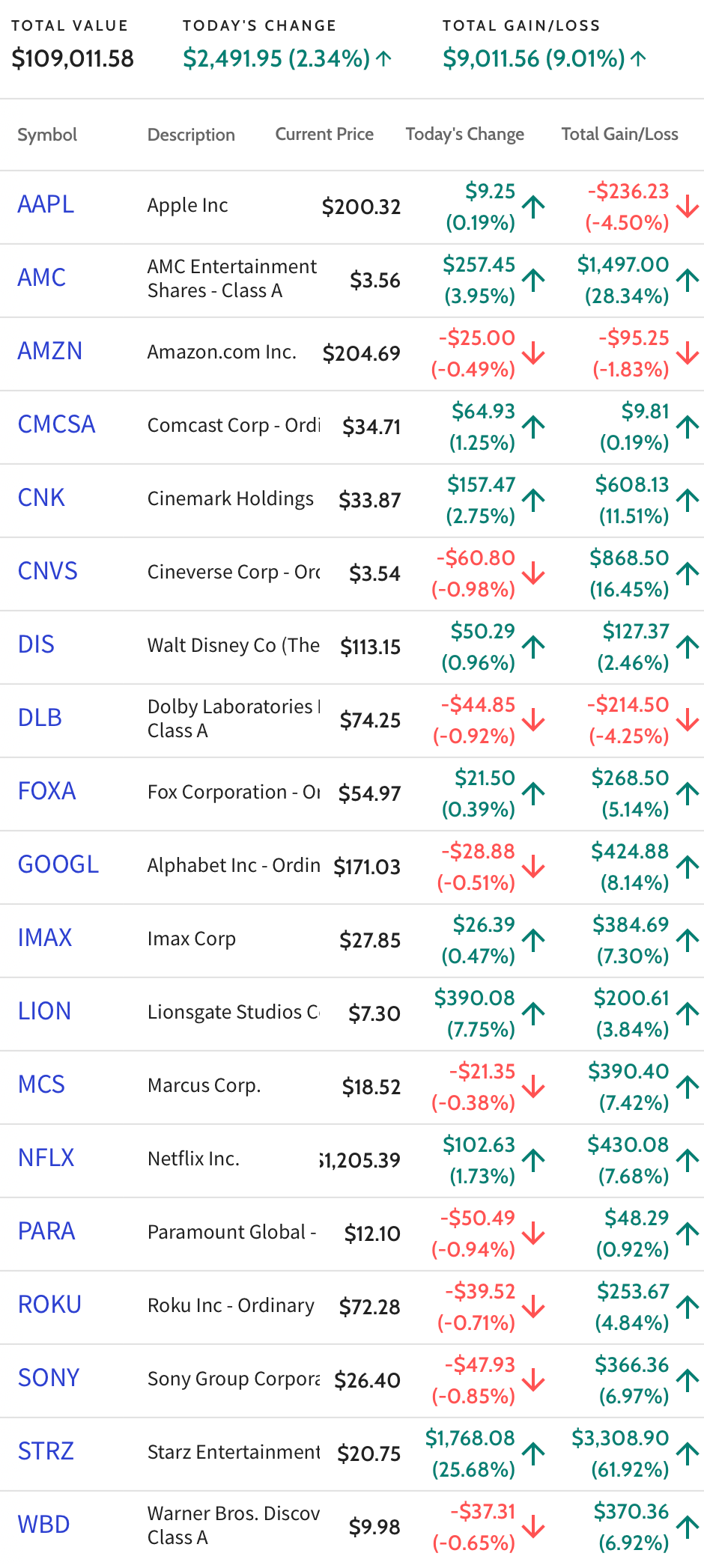The height and width of the screenshot is (1568, 704).
Task: Select the CNVS symbol
Action: click(47, 571)
